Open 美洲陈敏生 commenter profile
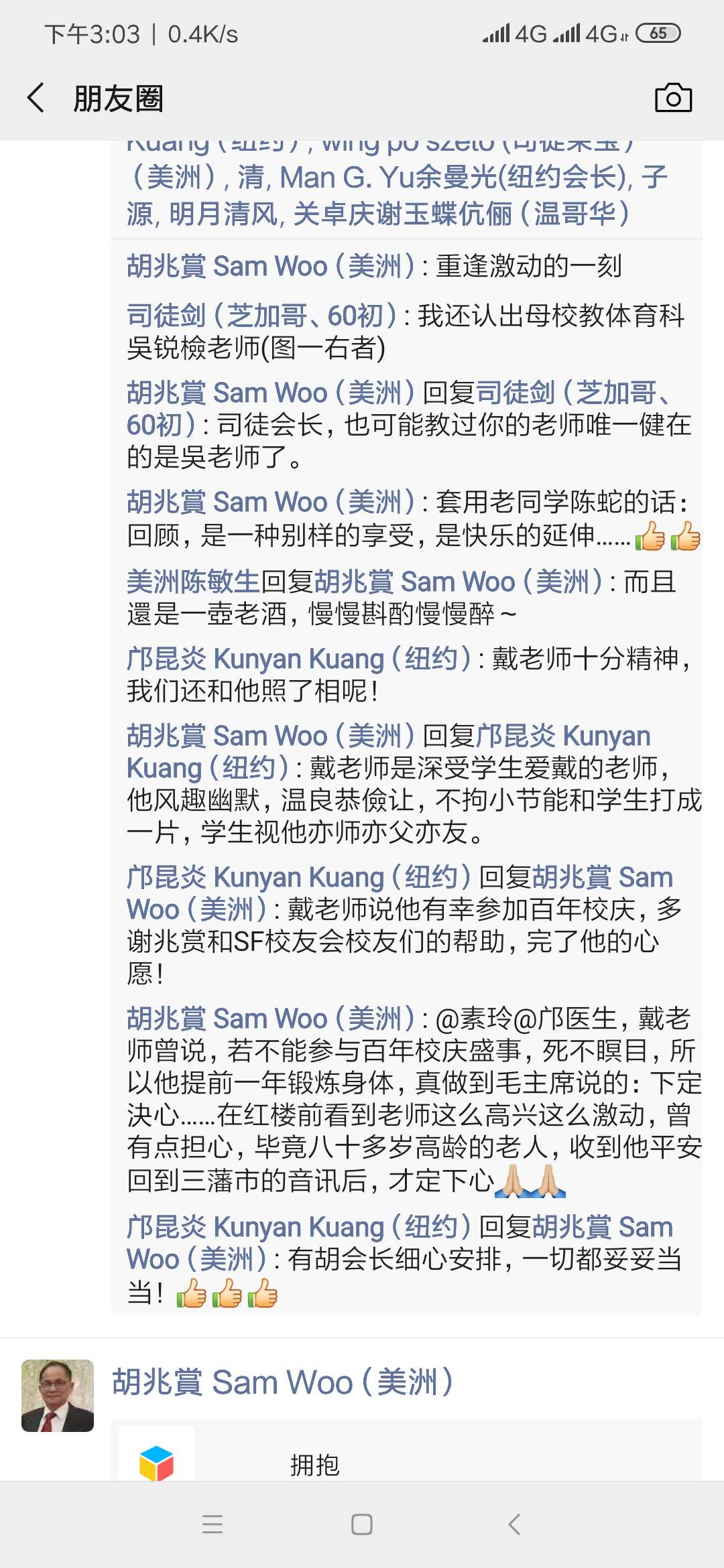 (193, 582)
